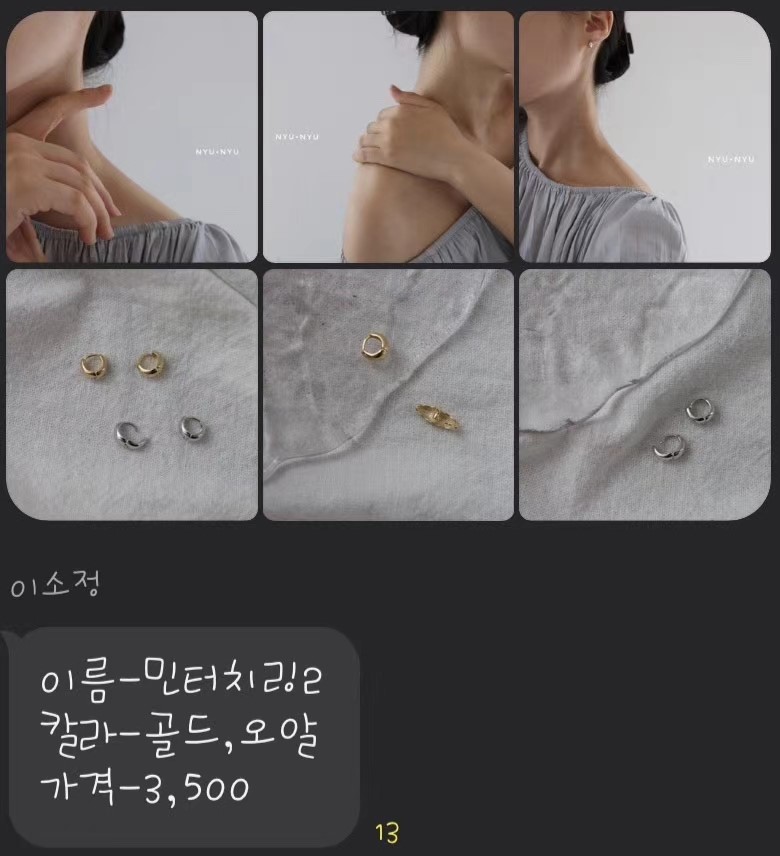Enlarge the model photo showing an earring on her ear

(x=644, y=137)
